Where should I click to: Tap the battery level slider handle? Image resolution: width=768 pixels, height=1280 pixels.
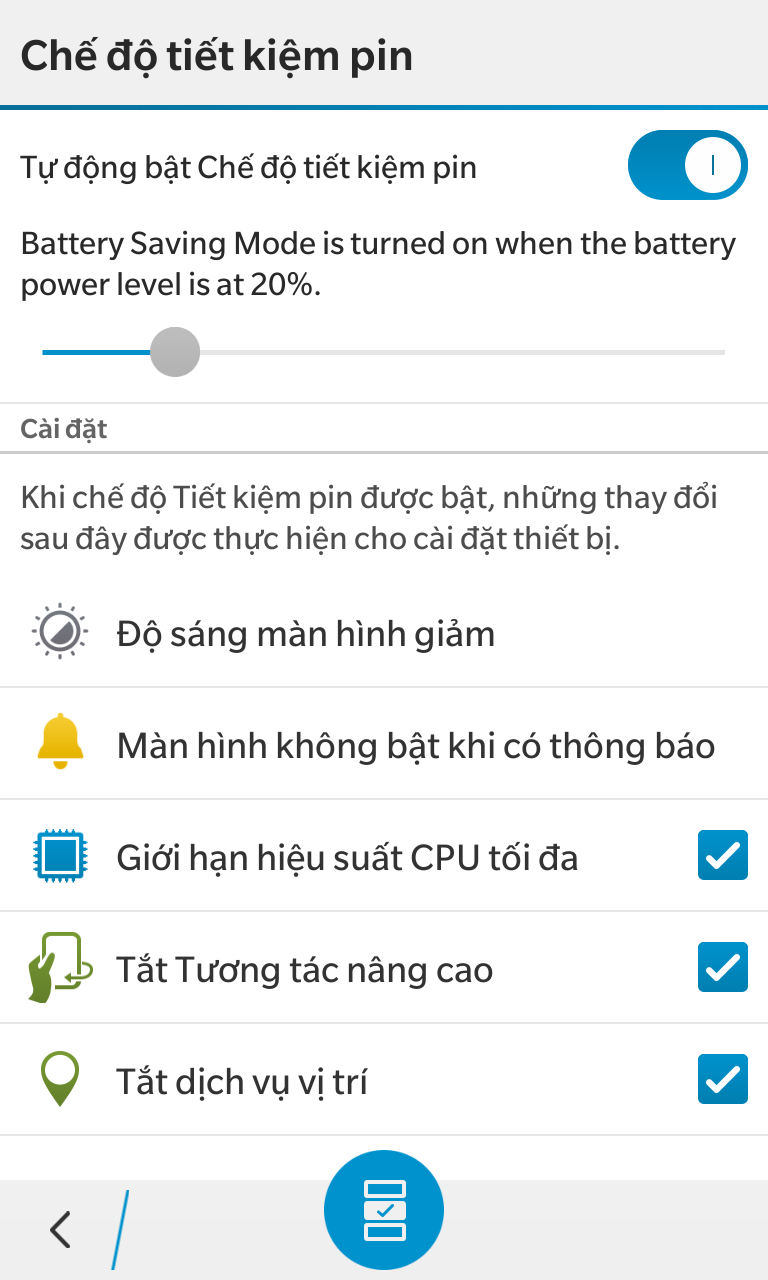(175, 352)
